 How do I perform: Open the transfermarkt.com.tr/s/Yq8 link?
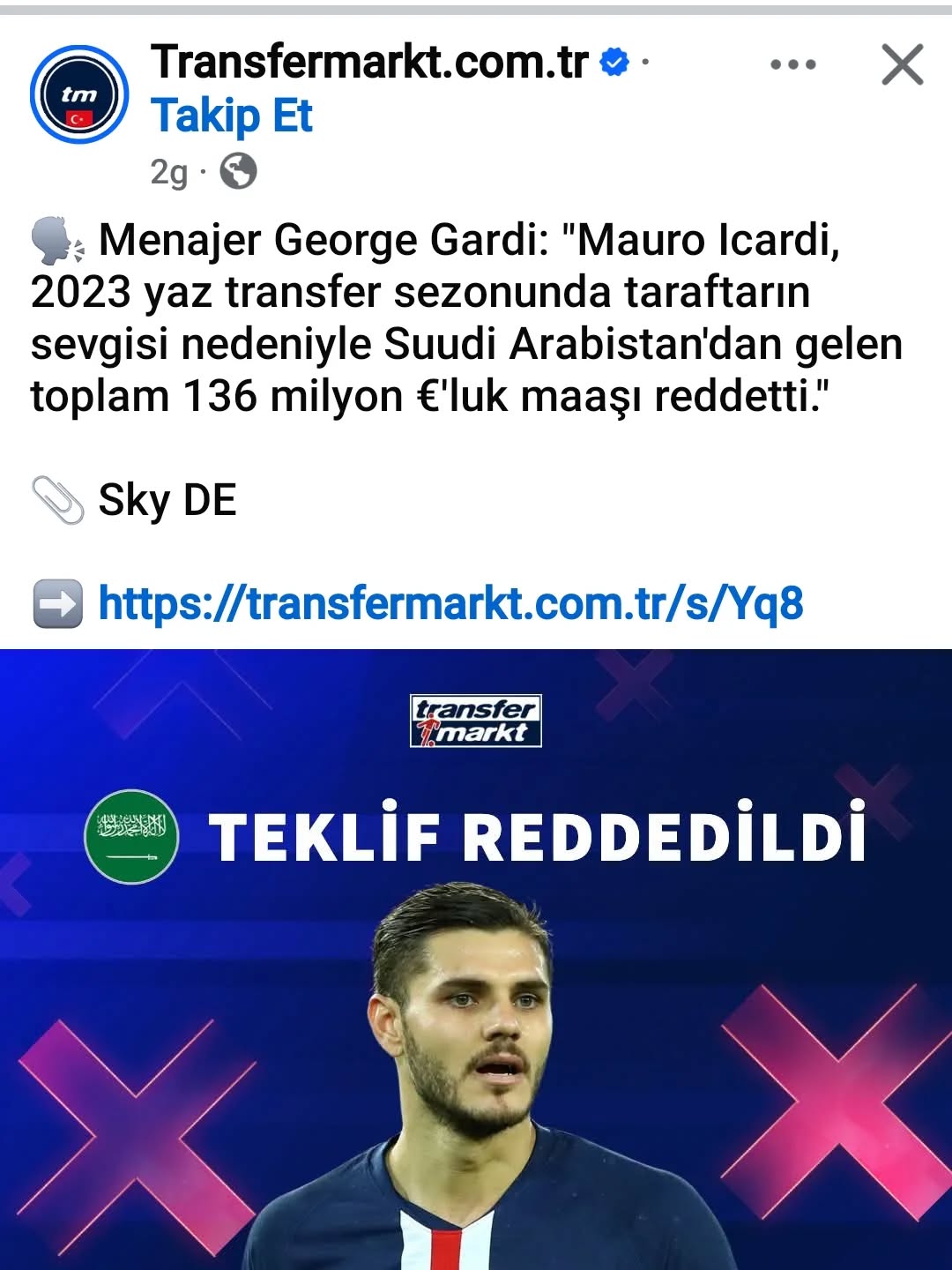[450, 604]
